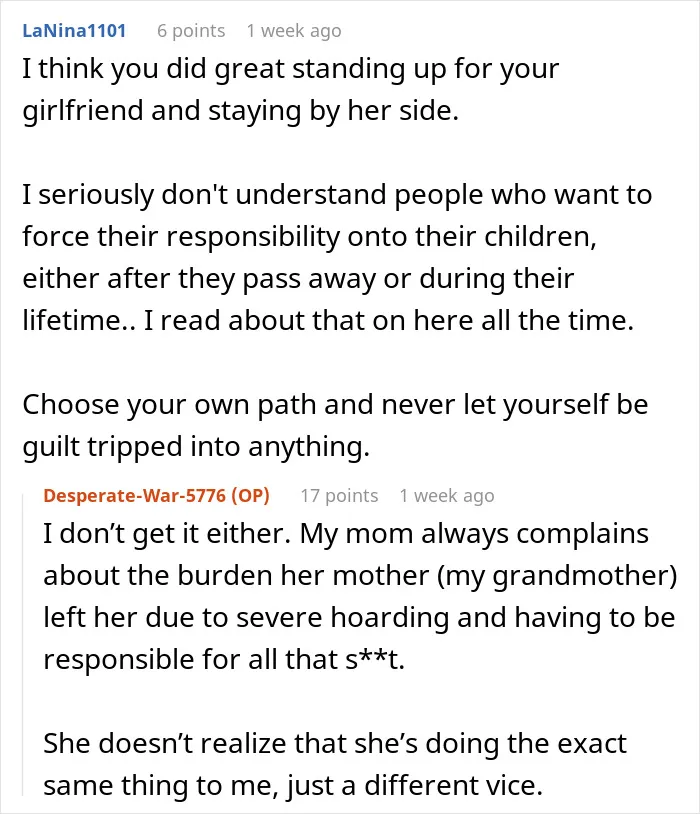Open LaNina1101's user profile
The height and width of the screenshot is (814, 700).
point(74,31)
